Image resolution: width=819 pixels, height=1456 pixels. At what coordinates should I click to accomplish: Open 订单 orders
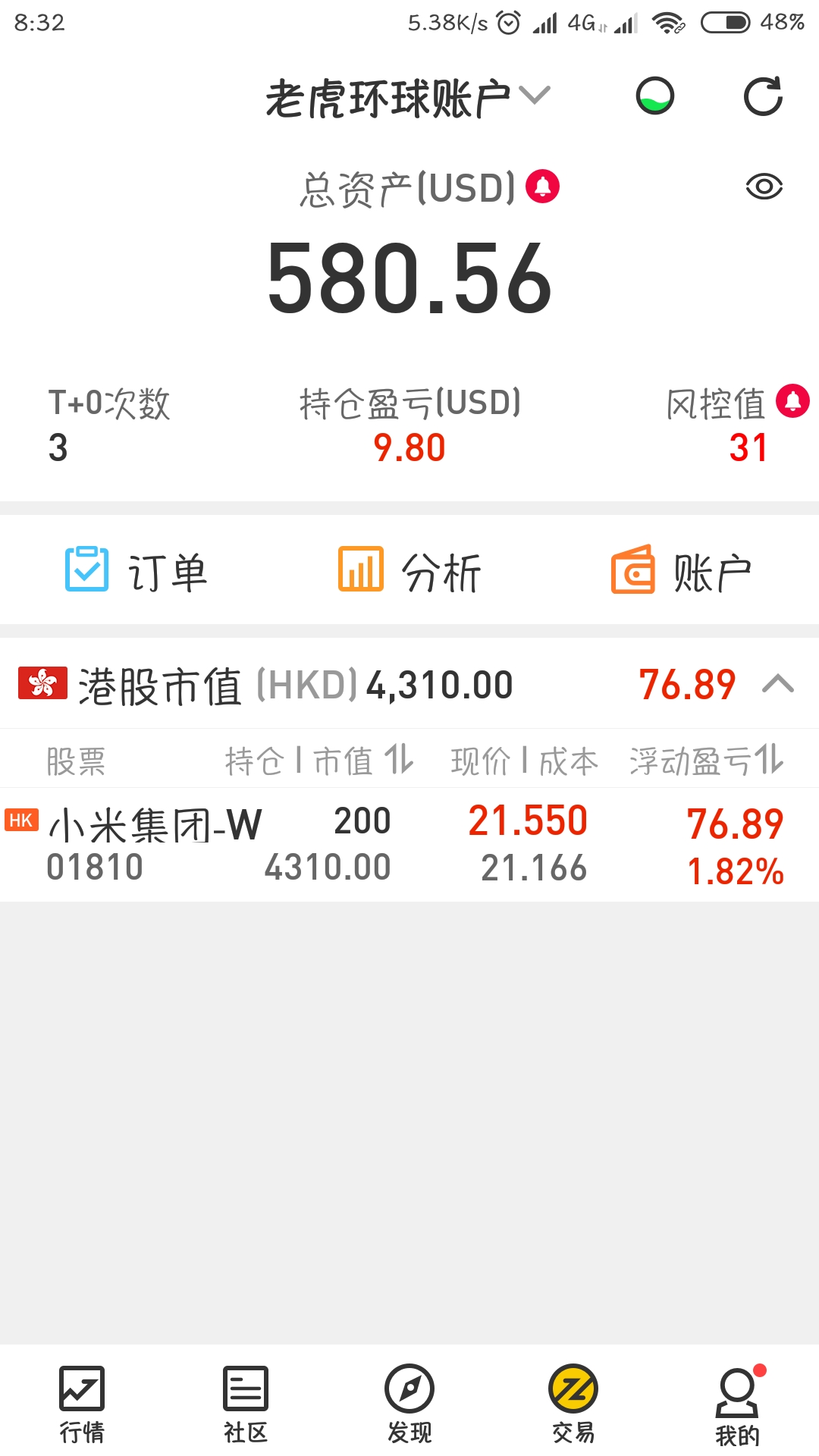[136, 570]
